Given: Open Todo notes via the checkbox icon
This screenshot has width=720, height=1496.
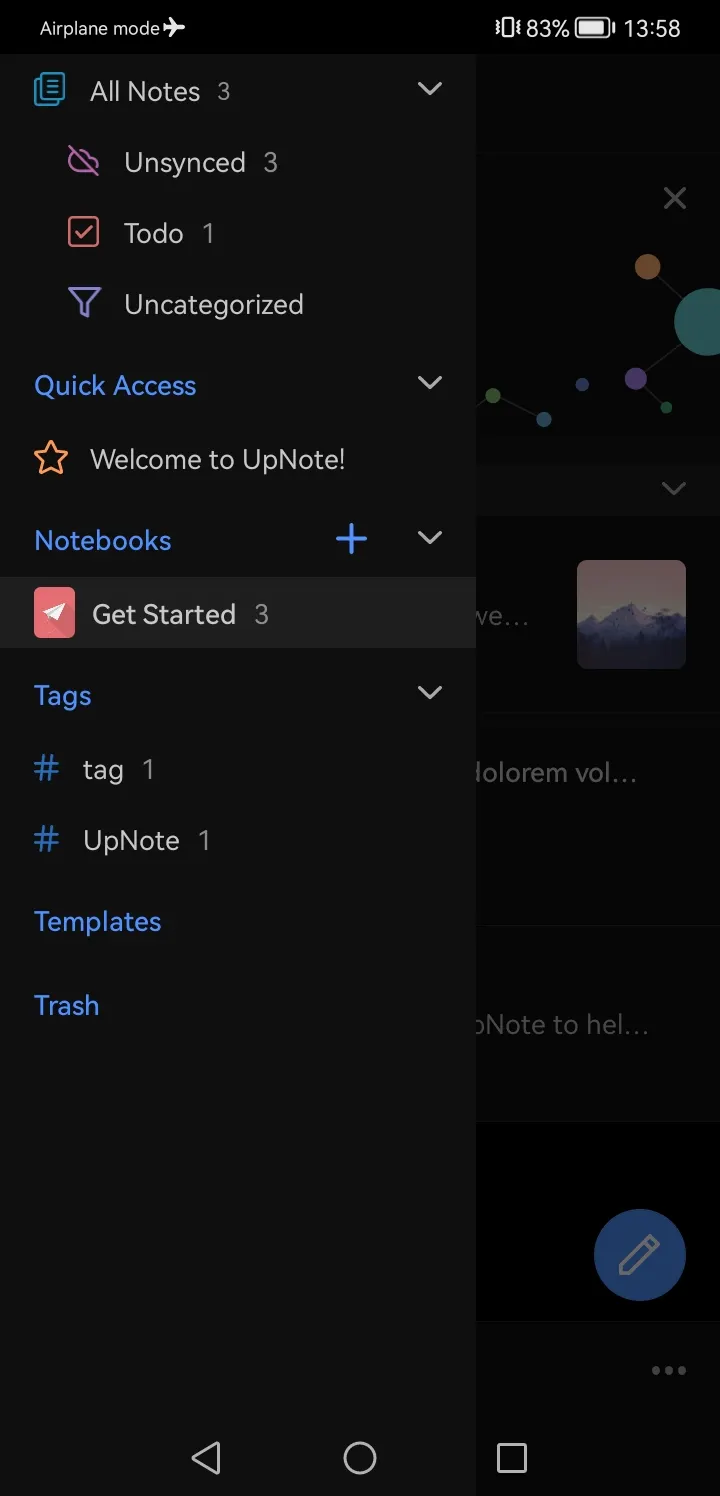Looking at the screenshot, I should [85, 232].
